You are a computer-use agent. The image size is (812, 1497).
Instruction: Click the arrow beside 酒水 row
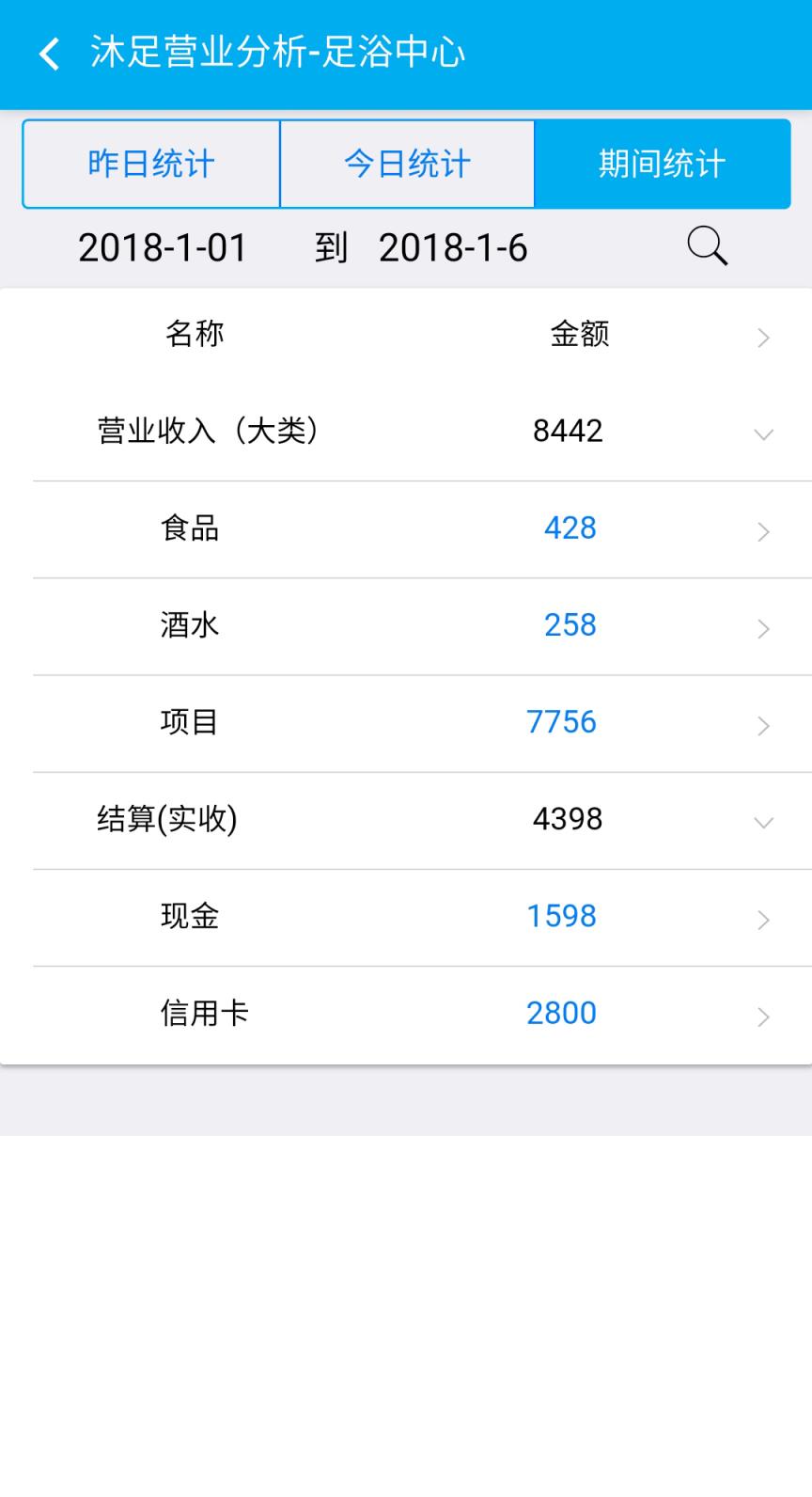[x=764, y=628]
